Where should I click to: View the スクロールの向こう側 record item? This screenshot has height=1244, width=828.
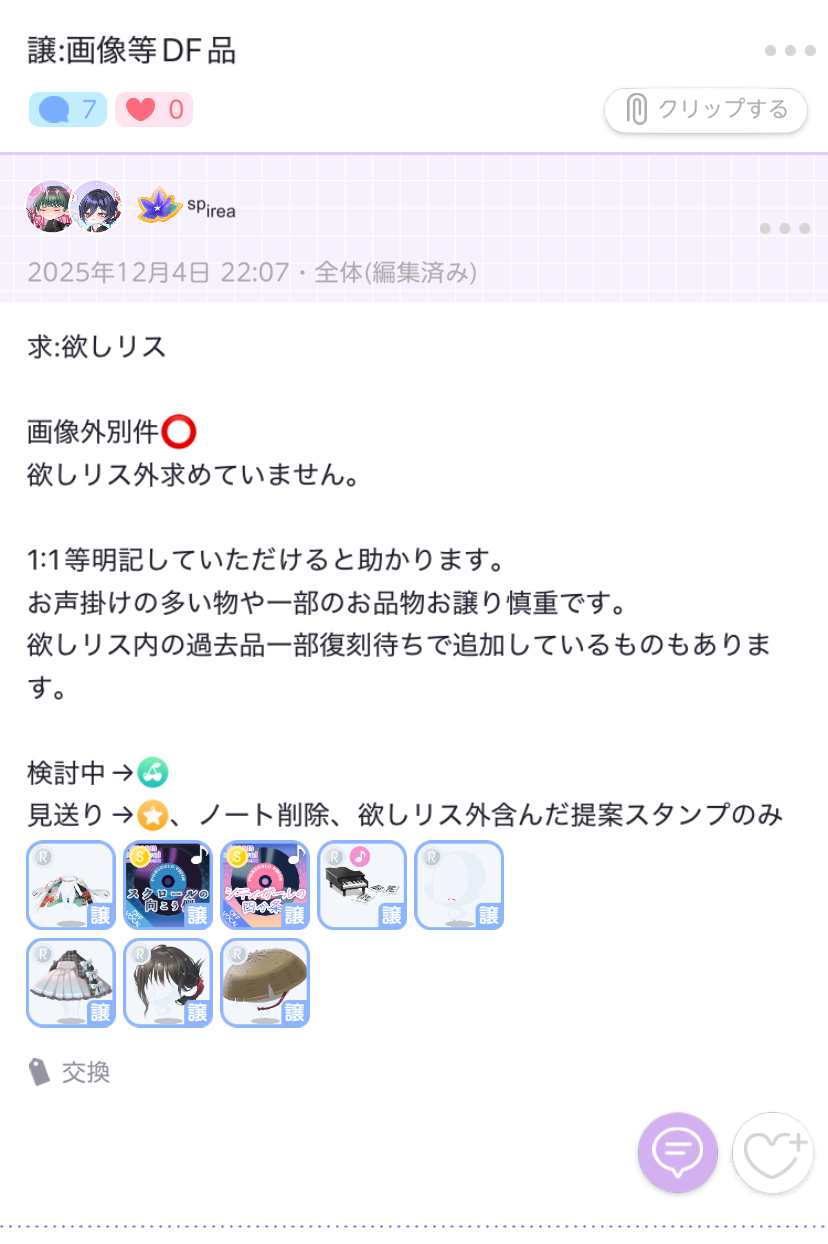(168, 885)
